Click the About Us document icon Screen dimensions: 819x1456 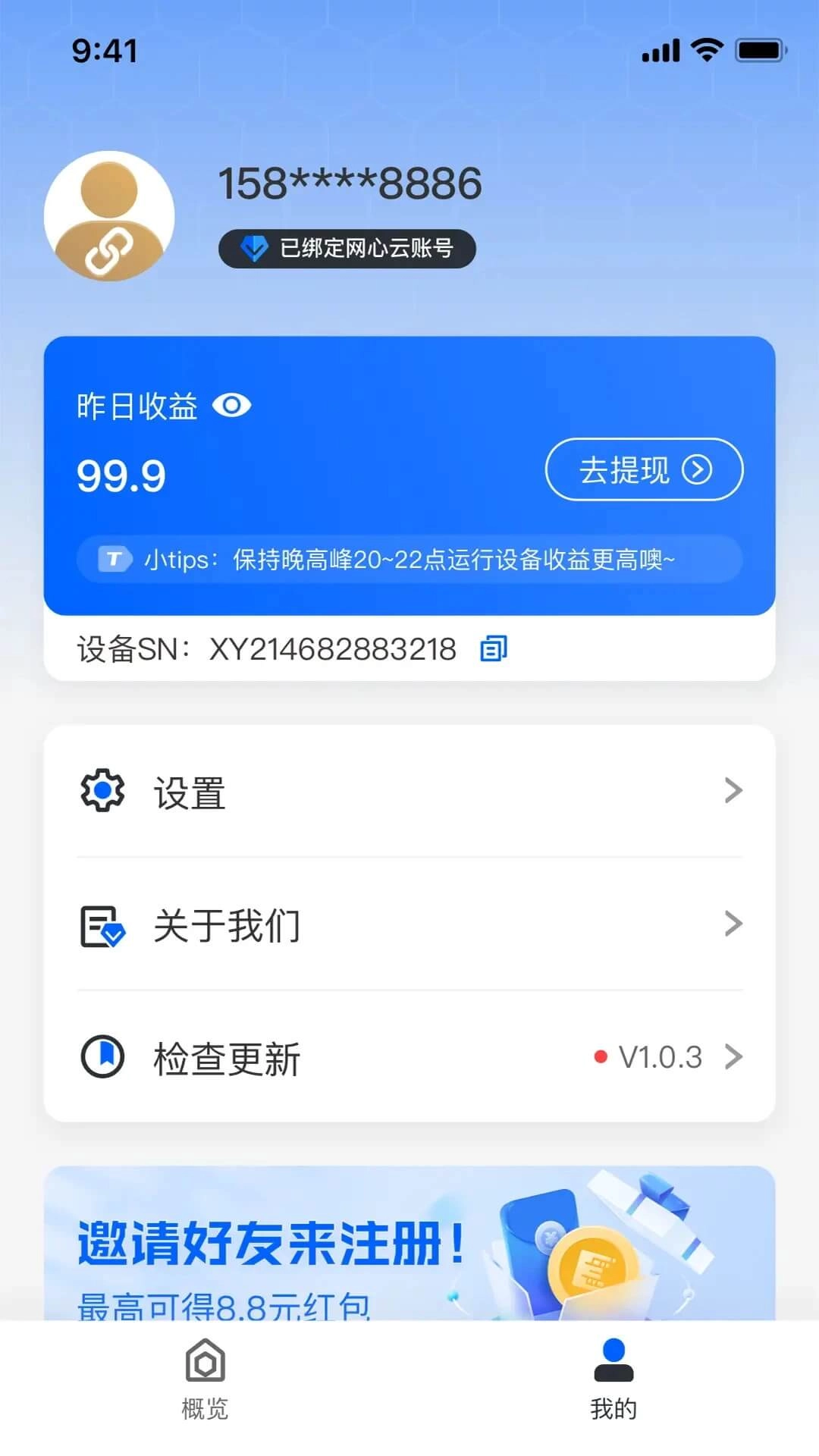pos(101,924)
